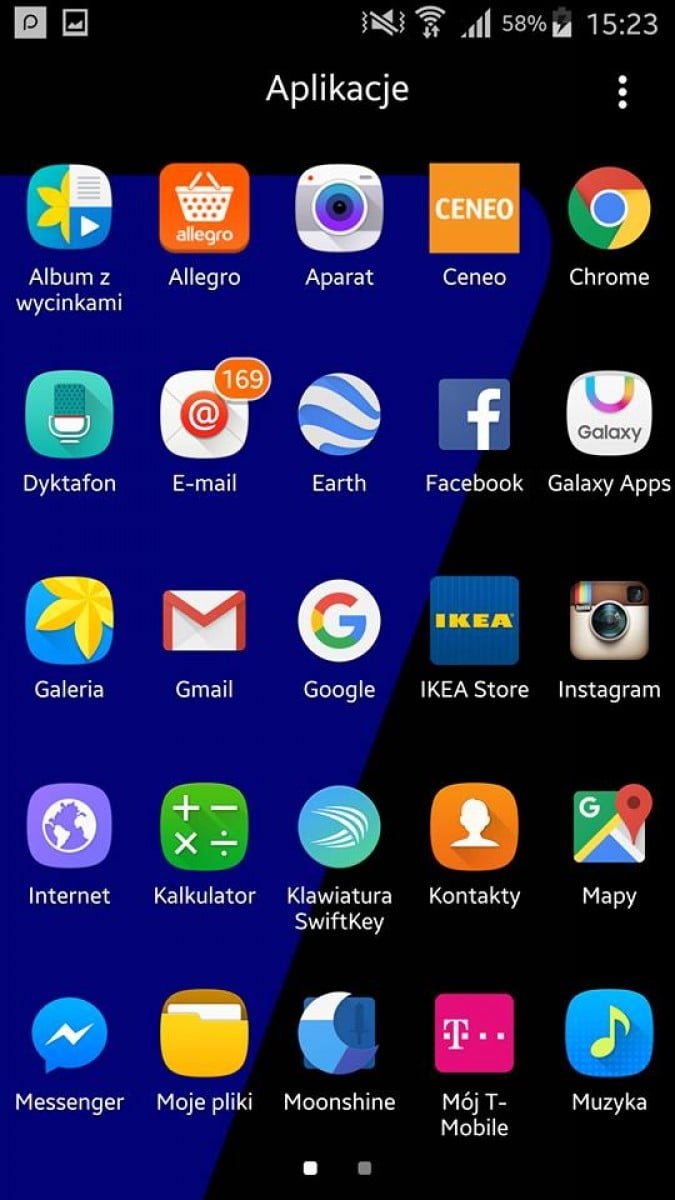Open the overflow menu in Aplikacje

coord(622,92)
